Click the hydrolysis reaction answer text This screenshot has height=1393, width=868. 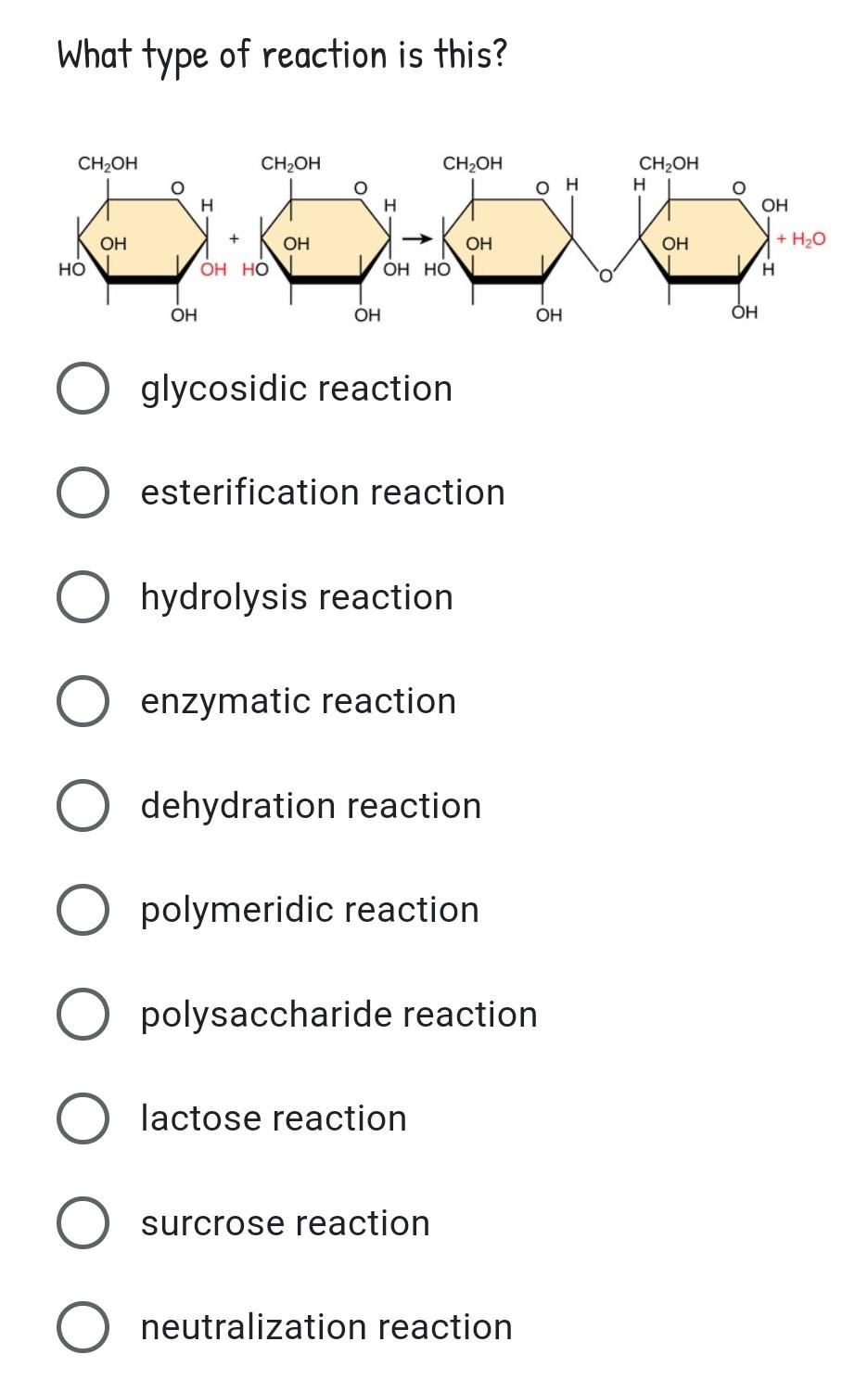296,597
